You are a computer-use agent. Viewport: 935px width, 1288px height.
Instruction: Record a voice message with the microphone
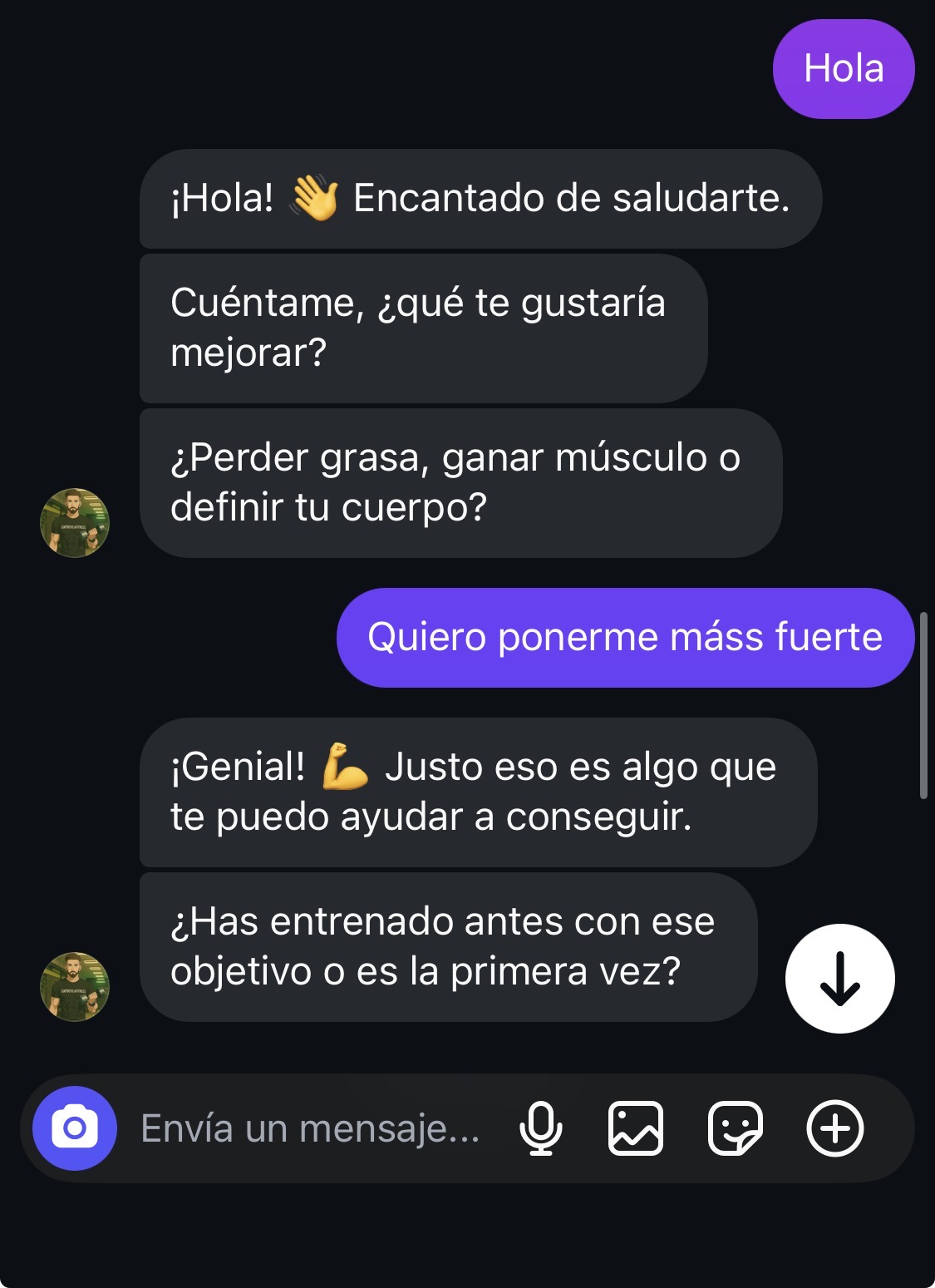tap(541, 1128)
